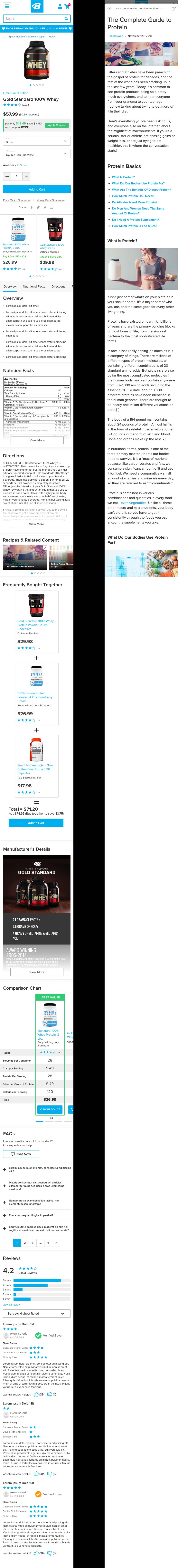Switch to the Nutritional Facts tab
This screenshot has width=178, height=1568.
pyautogui.click(x=34, y=286)
